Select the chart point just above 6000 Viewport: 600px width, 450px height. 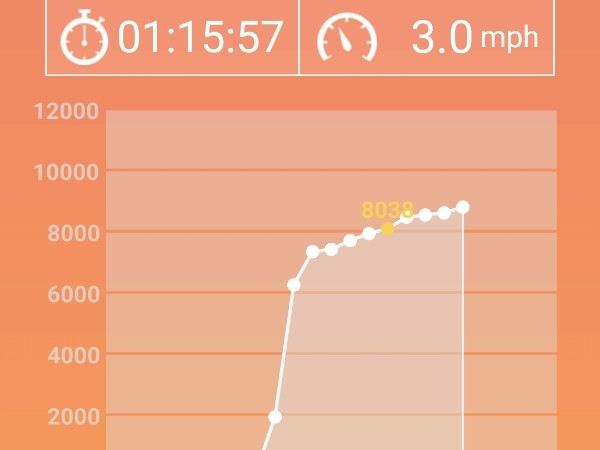tap(294, 285)
